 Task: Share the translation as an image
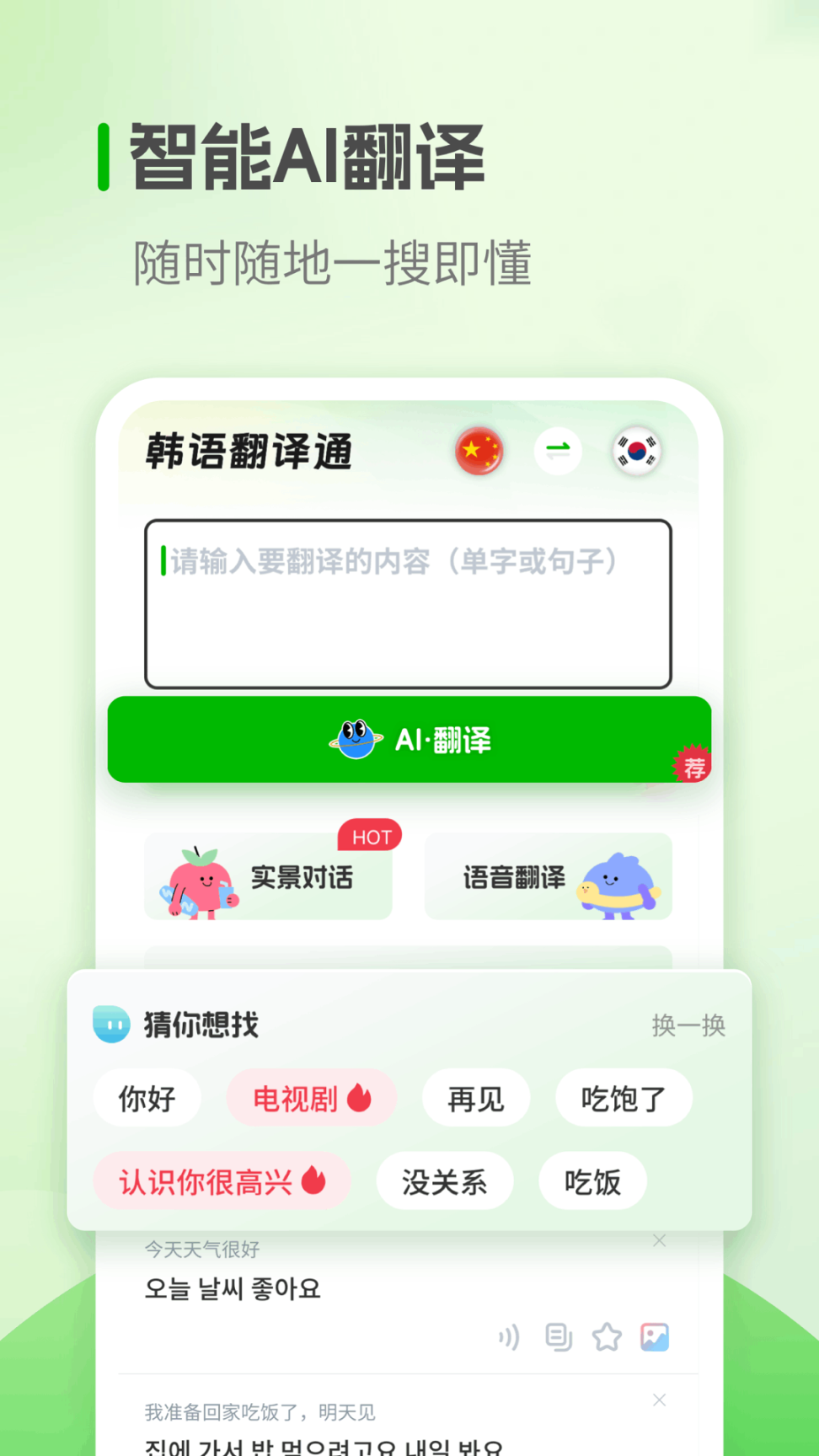tap(656, 1337)
